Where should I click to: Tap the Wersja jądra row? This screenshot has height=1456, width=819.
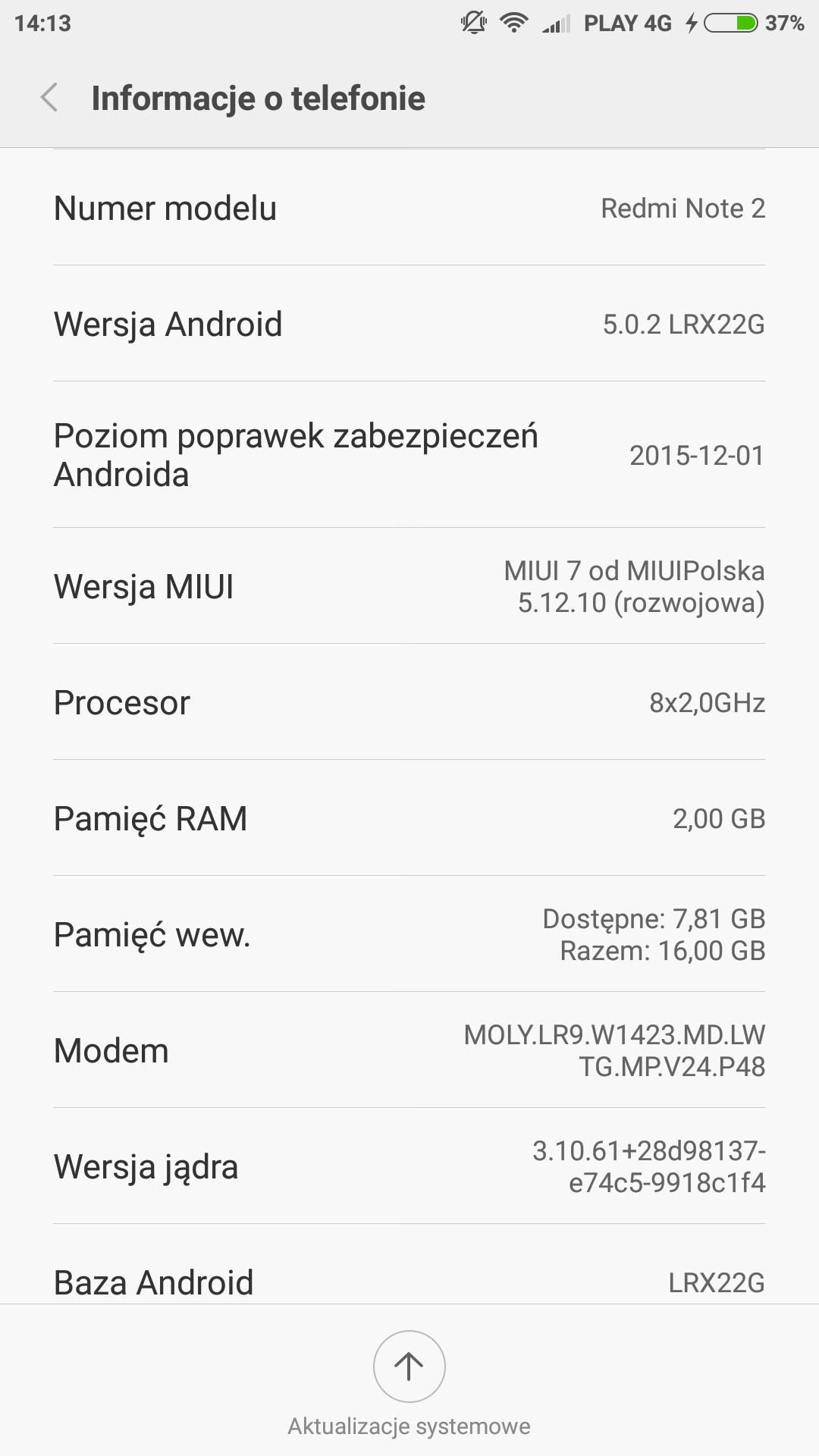click(409, 1166)
